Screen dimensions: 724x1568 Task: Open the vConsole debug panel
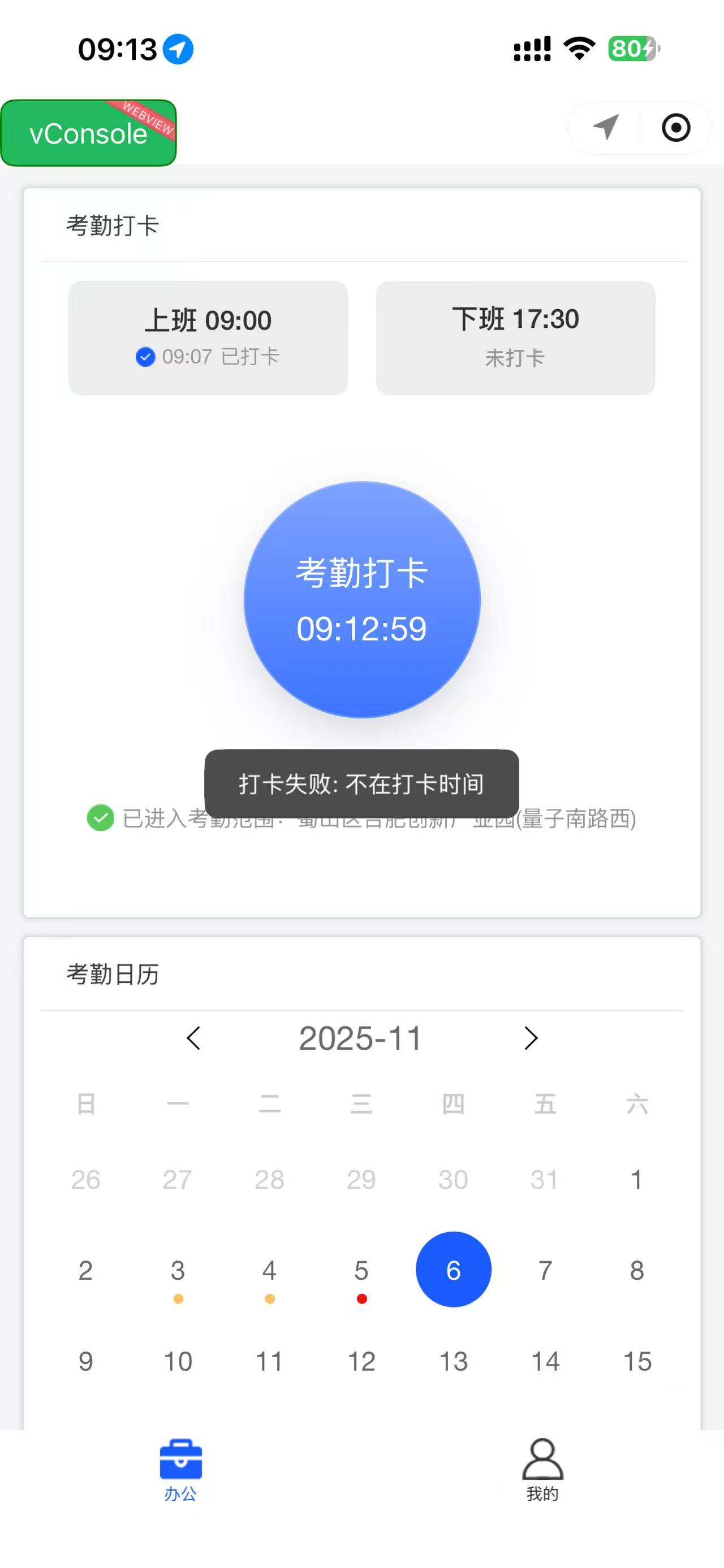[88, 133]
